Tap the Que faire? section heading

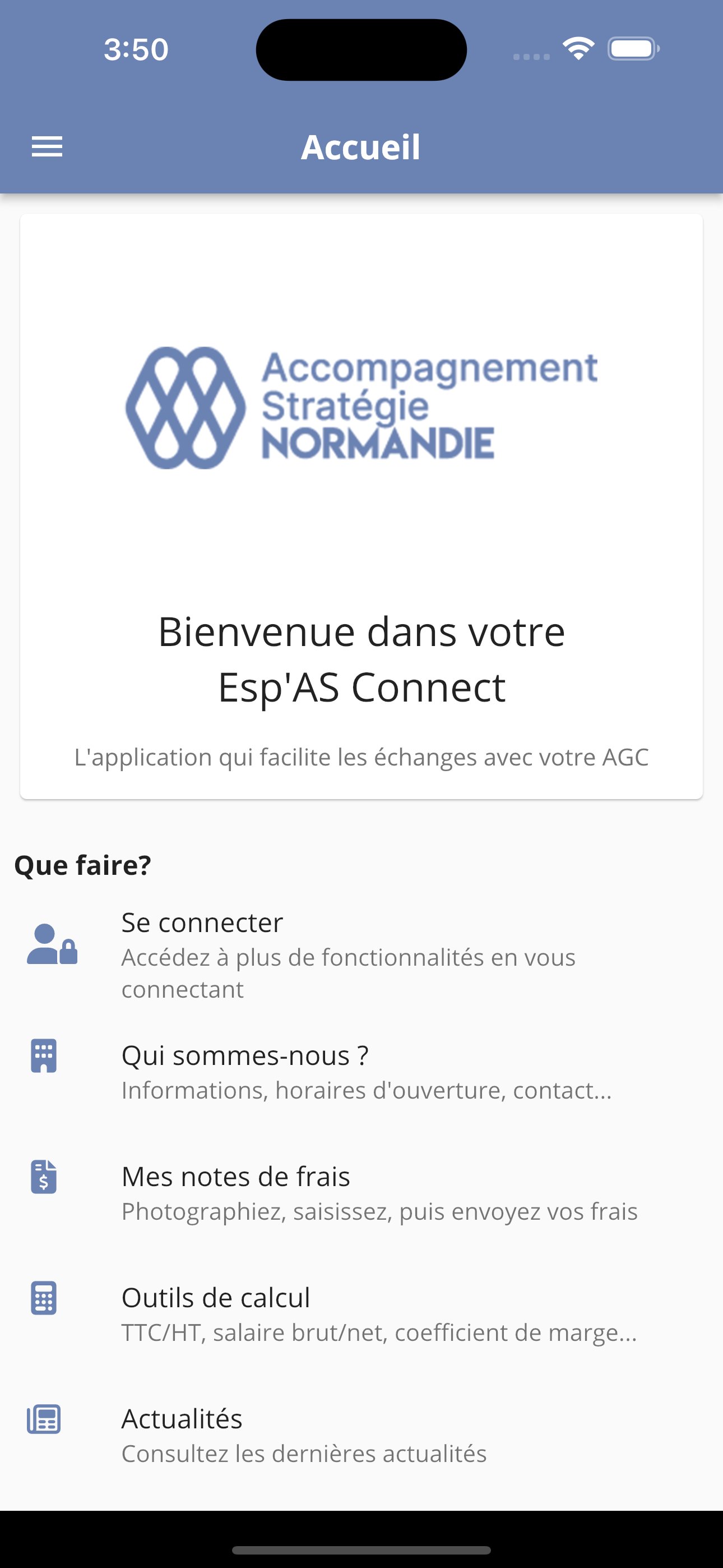(82, 864)
